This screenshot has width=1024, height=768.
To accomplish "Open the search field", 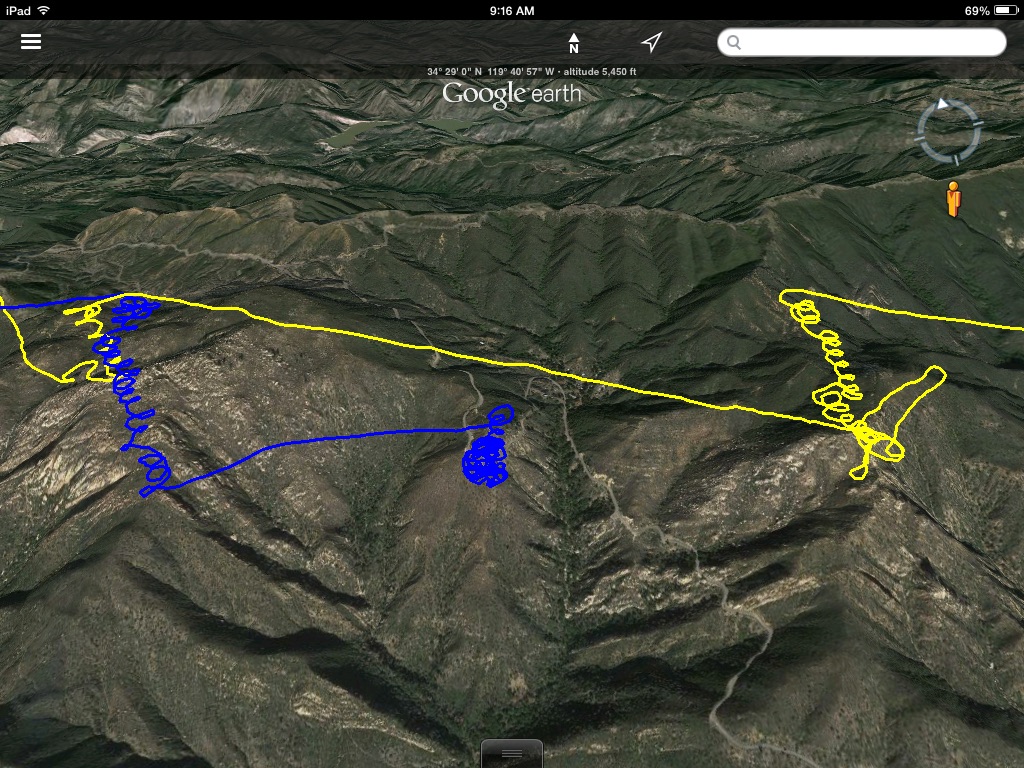I will (861, 42).
